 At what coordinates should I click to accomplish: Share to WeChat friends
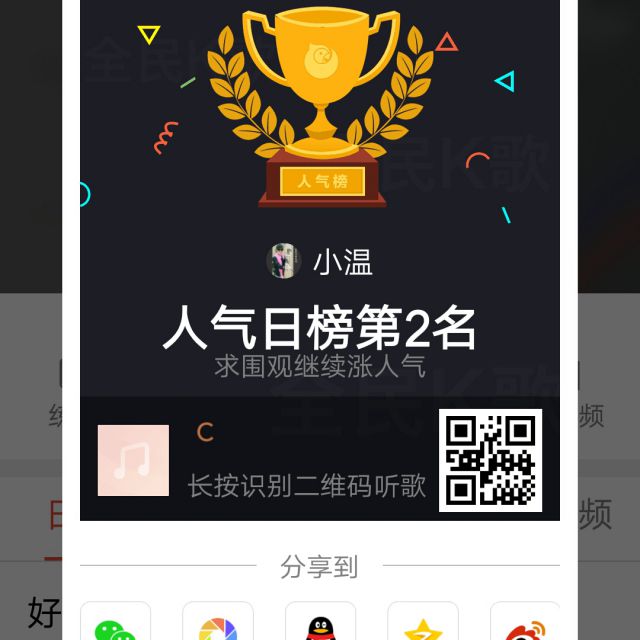(116, 624)
